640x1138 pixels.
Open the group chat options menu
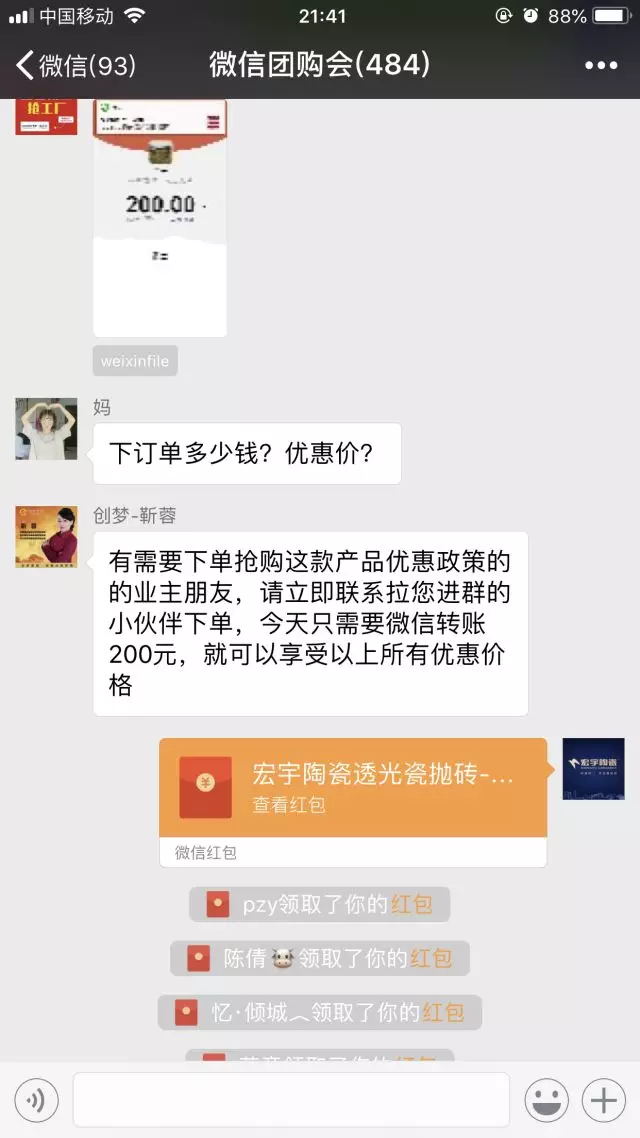tap(600, 66)
